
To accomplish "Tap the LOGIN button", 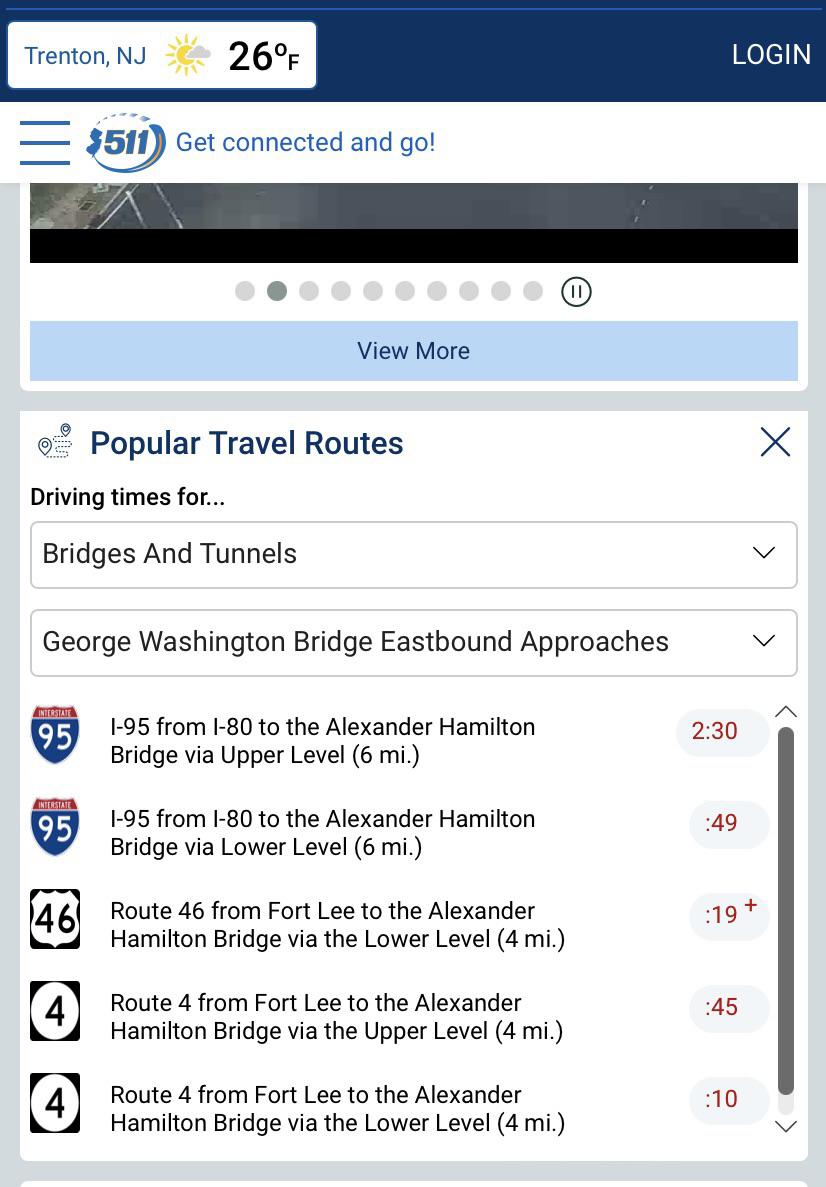I will point(771,55).
